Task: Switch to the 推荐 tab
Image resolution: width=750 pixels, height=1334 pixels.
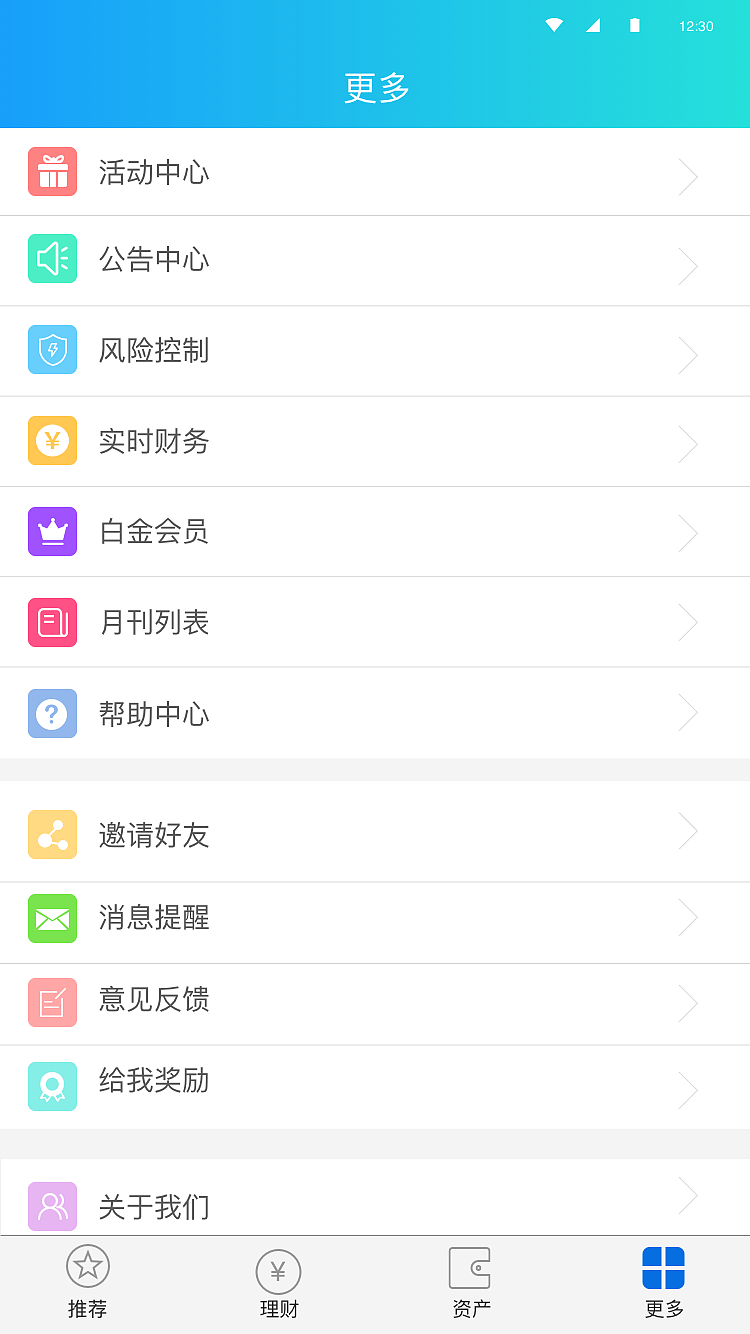Action: pos(86,1285)
